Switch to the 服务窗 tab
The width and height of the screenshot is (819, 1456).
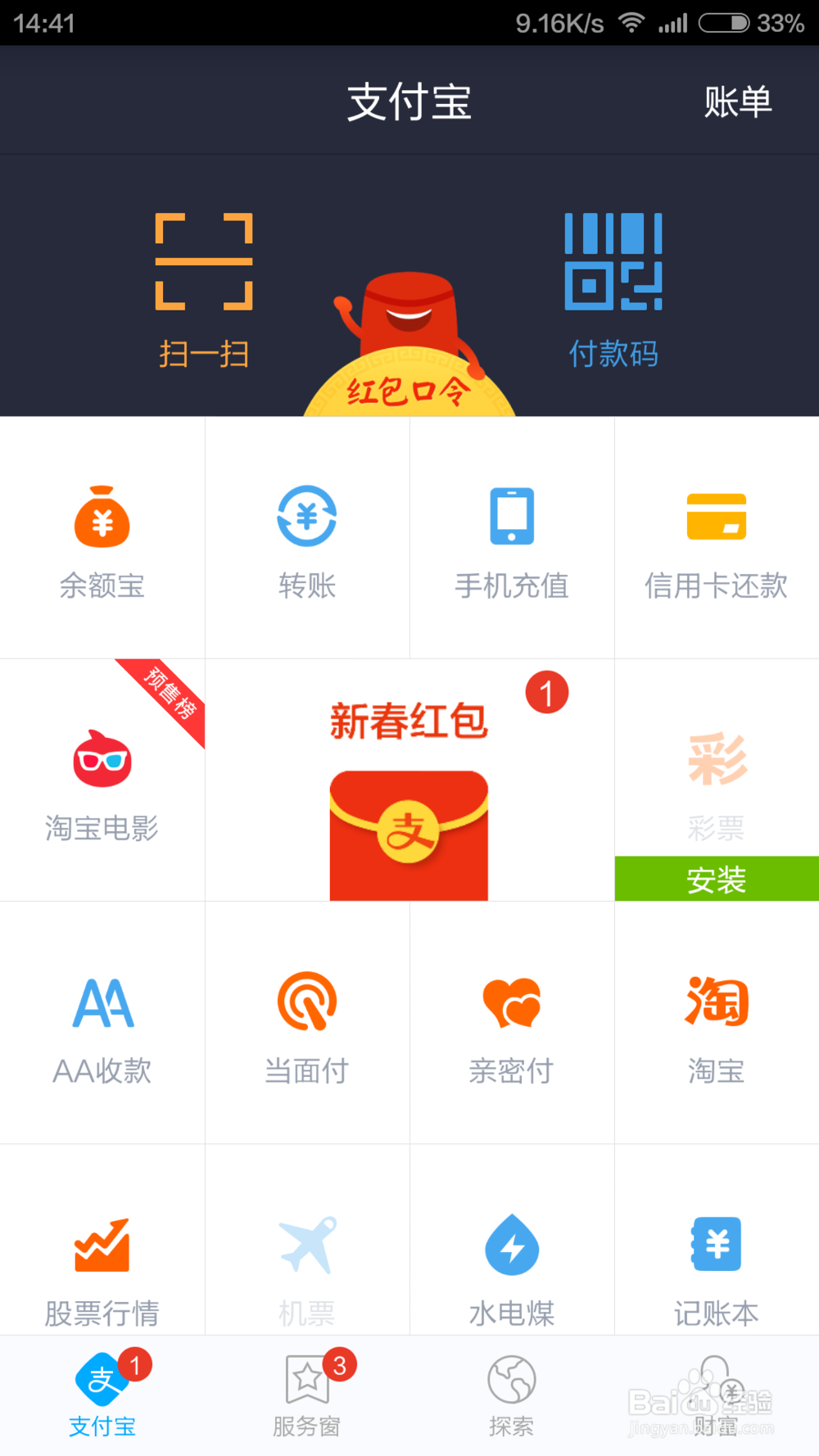coord(306,1396)
